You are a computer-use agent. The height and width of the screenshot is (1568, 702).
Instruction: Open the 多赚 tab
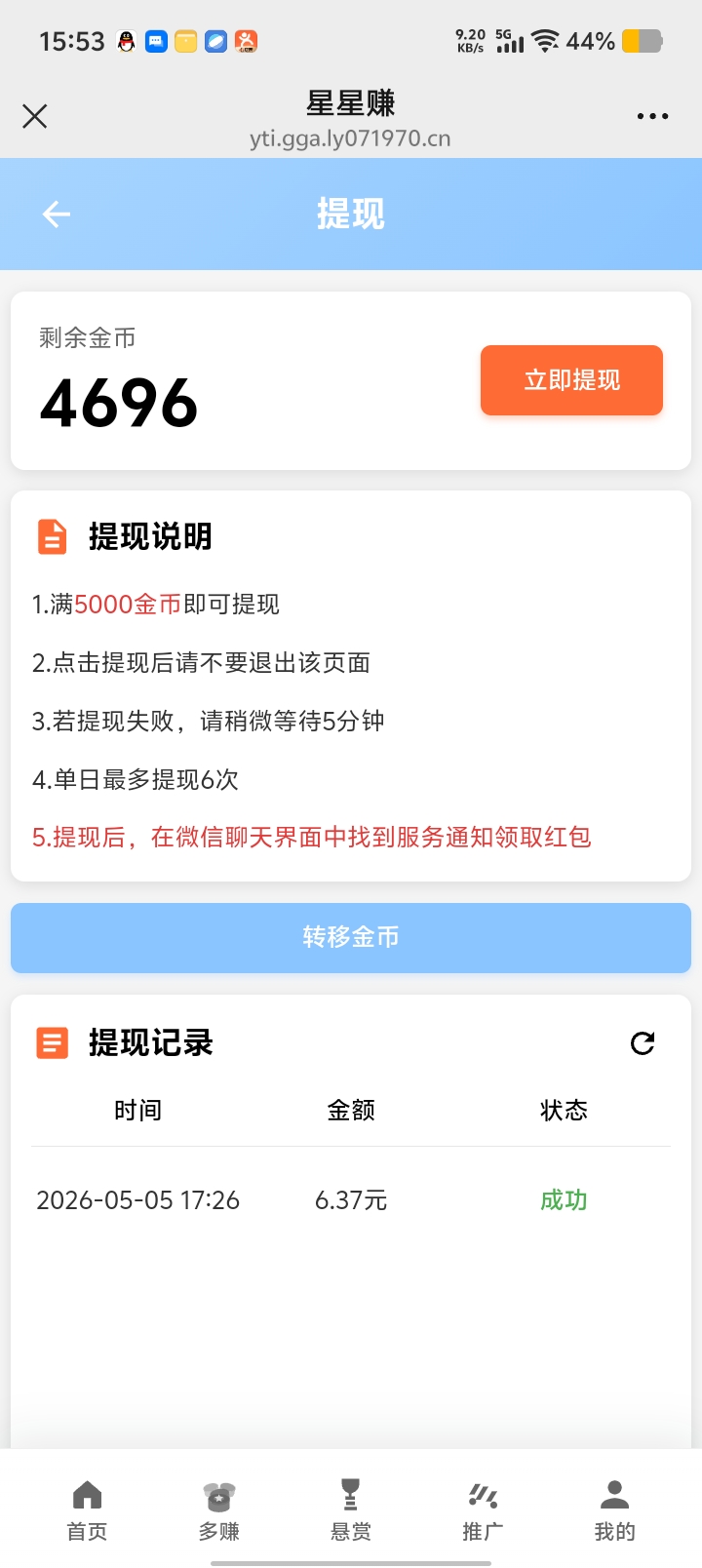(219, 1510)
